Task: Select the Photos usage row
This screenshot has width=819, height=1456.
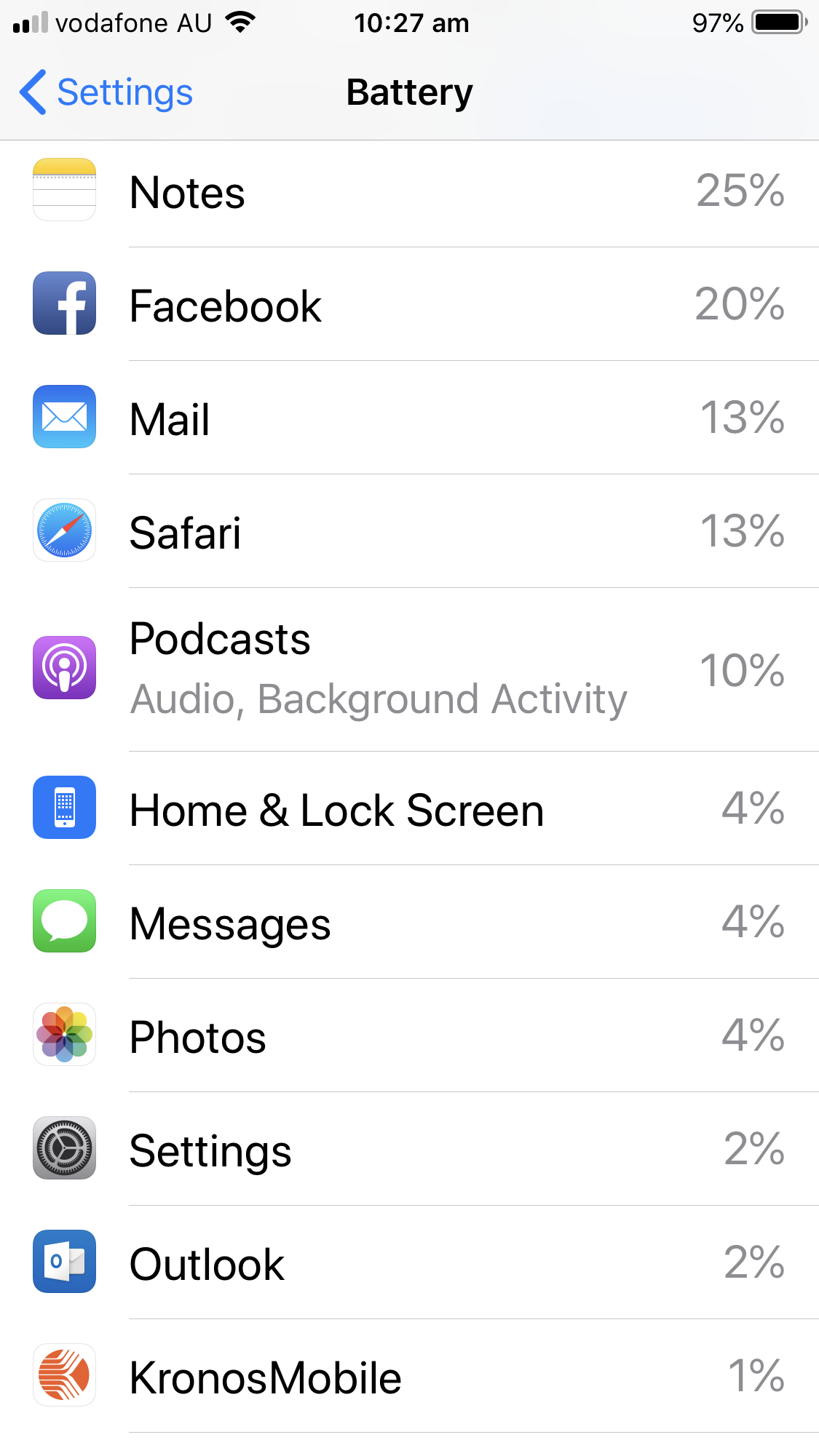Action: (x=409, y=1036)
